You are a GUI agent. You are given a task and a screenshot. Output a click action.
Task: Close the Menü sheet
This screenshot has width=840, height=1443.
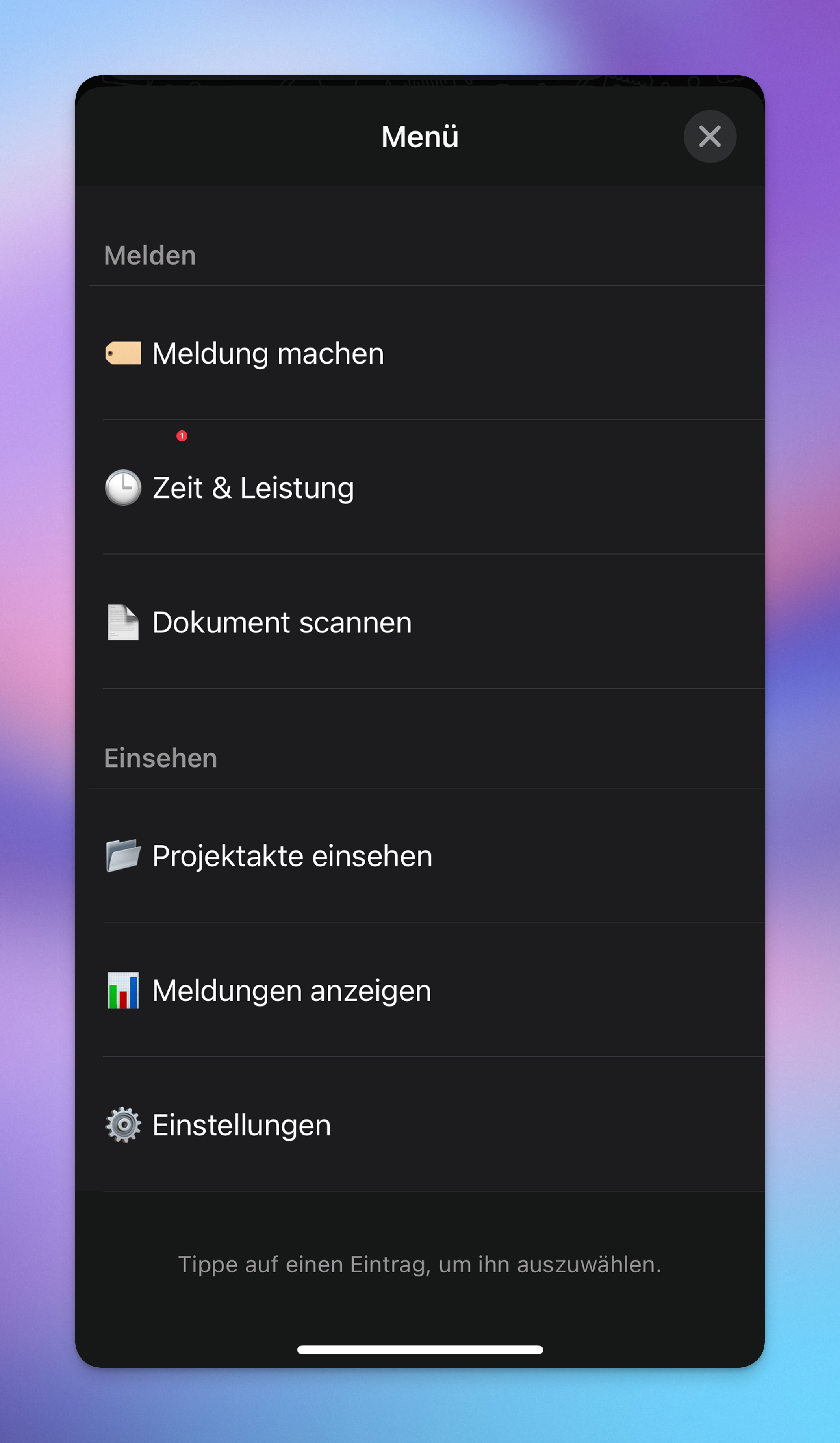[709, 136]
